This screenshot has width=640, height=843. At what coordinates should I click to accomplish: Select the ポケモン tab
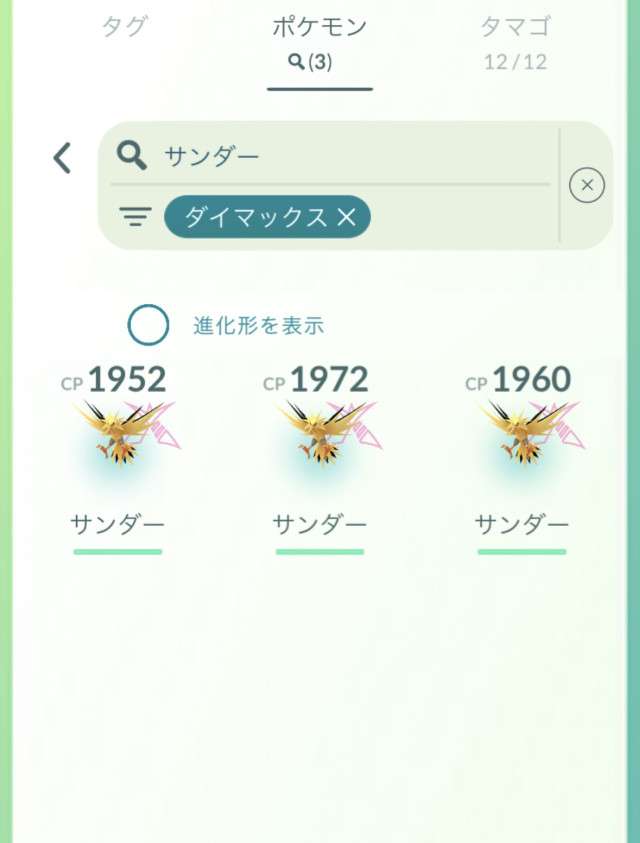tap(319, 40)
